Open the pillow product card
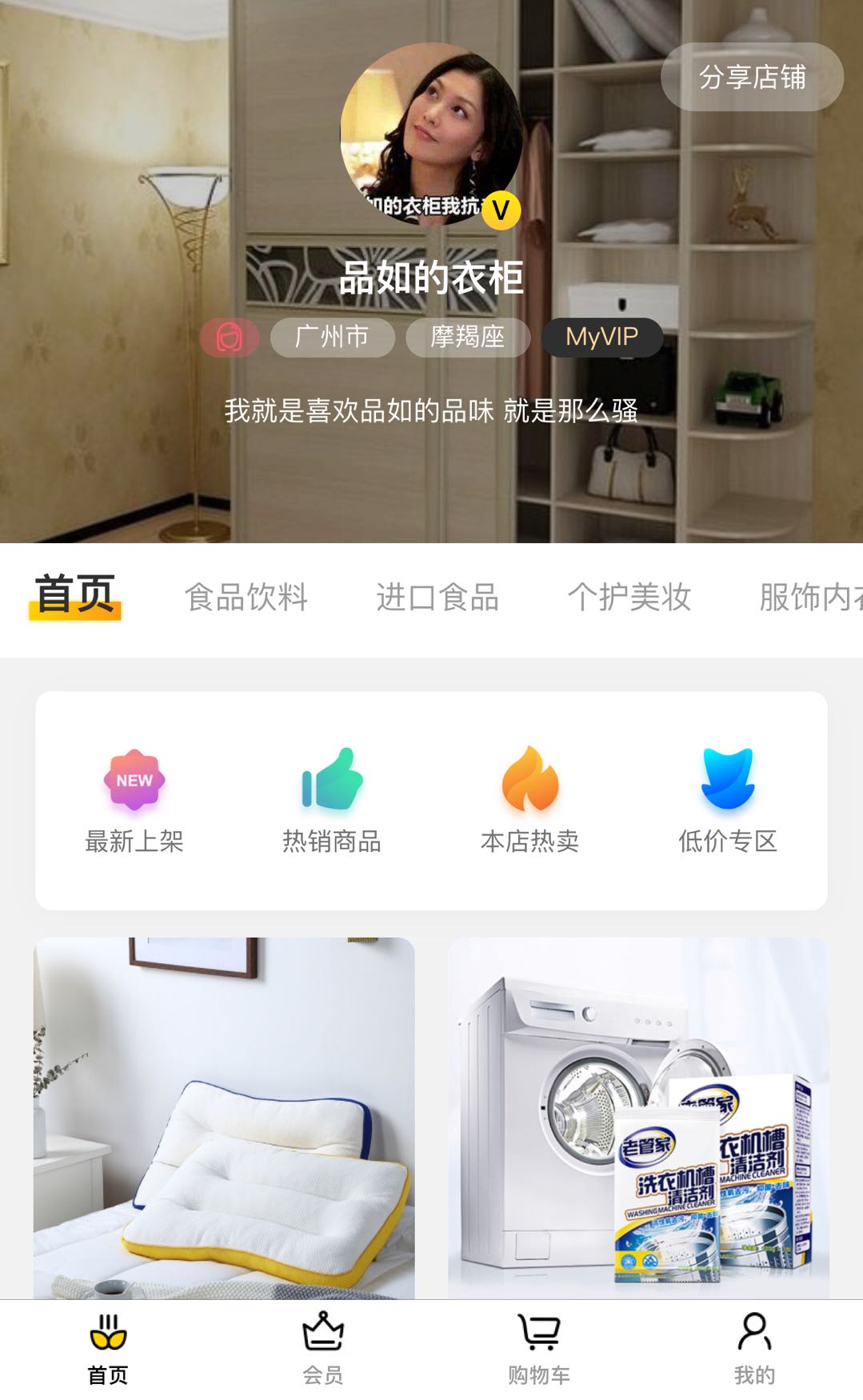863x1400 pixels. pyautogui.click(x=224, y=1118)
